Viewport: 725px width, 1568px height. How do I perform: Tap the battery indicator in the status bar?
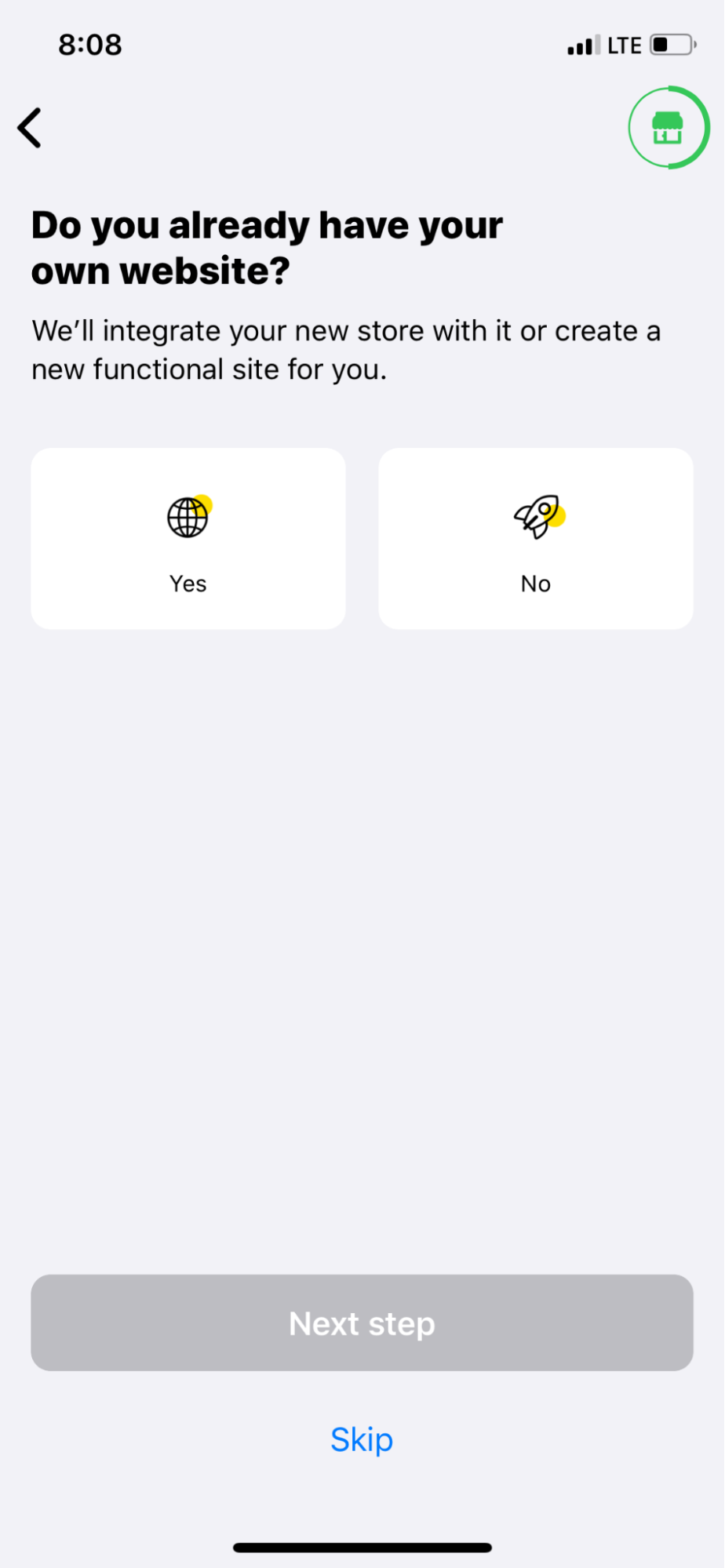(671, 45)
